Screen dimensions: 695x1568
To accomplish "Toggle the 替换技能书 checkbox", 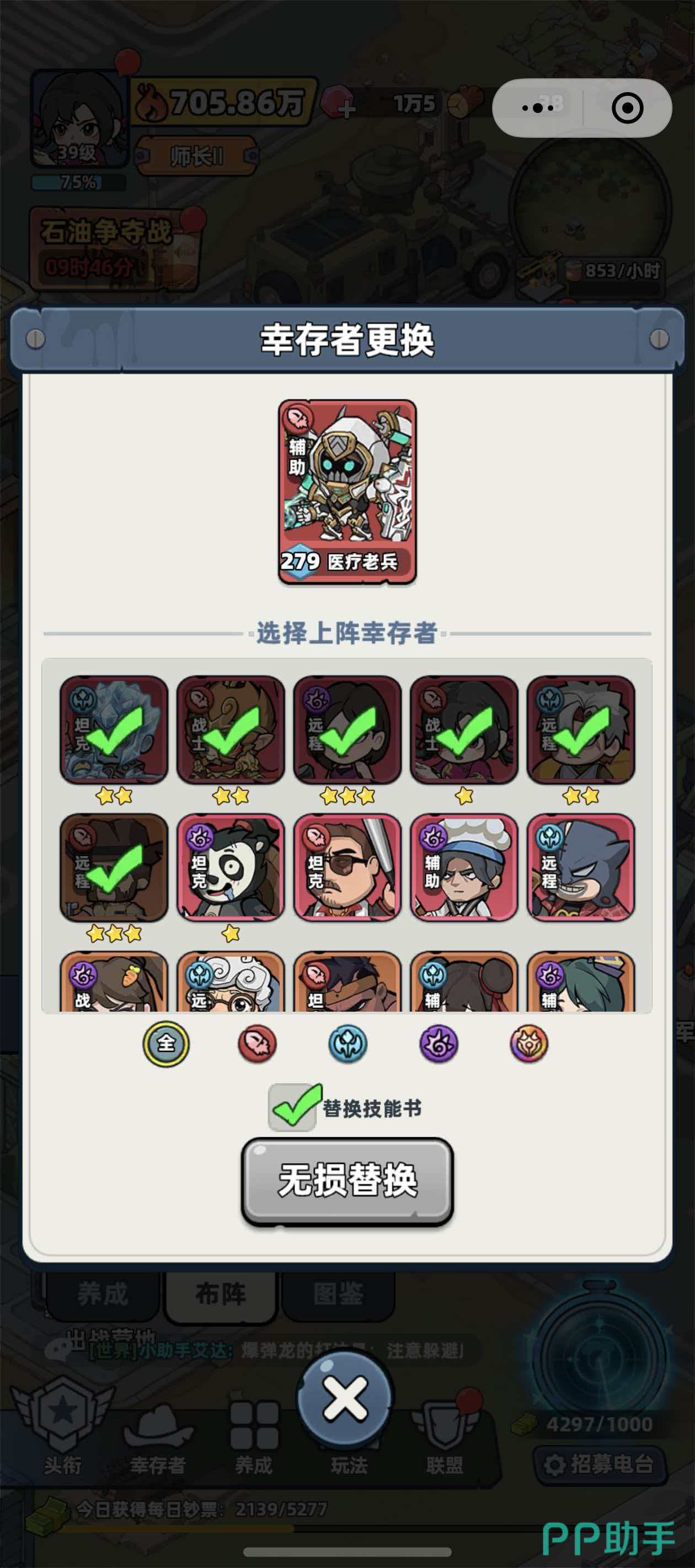I will click(x=292, y=1107).
